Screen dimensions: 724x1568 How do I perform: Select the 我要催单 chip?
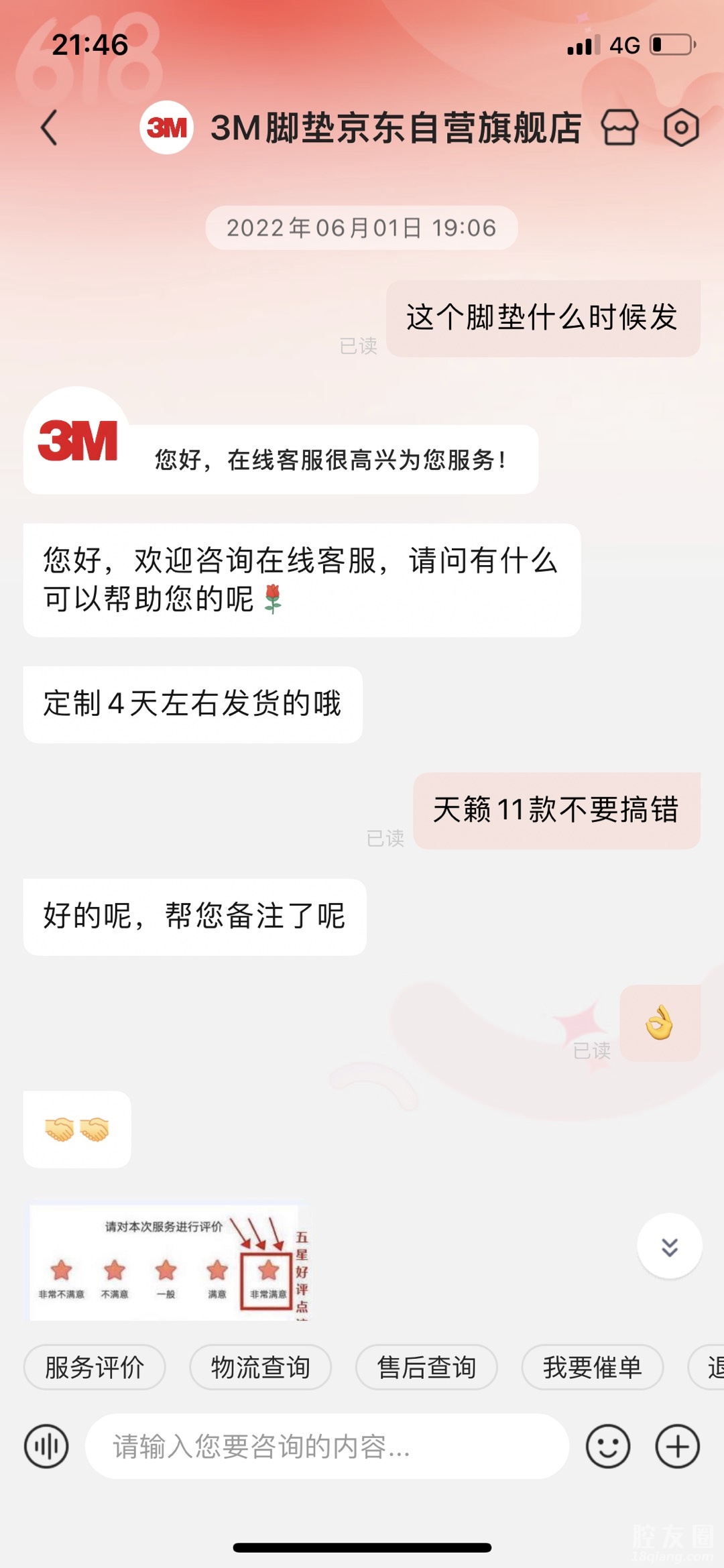pos(593,1367)
